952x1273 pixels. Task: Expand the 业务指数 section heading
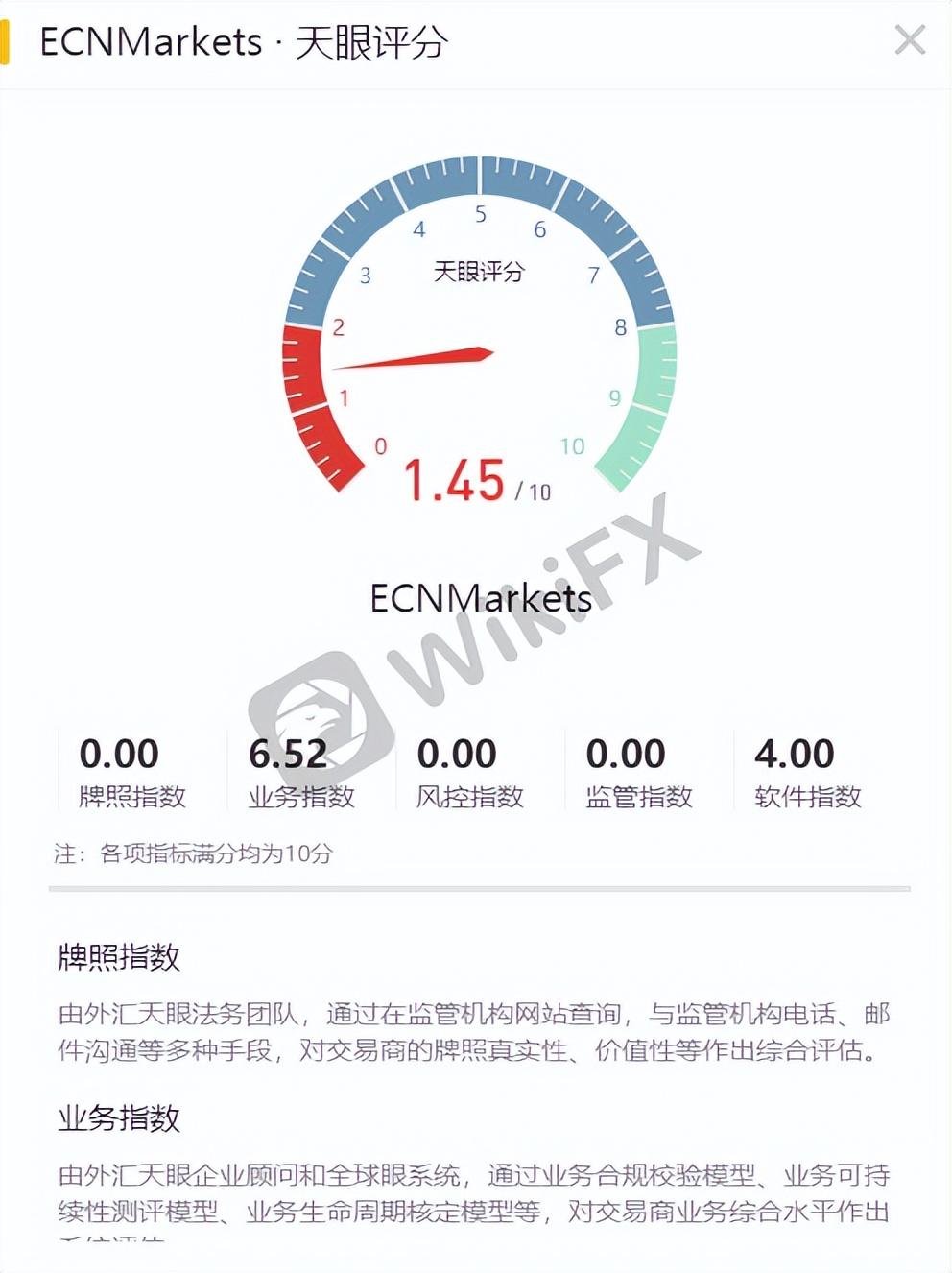point(118,1117)
